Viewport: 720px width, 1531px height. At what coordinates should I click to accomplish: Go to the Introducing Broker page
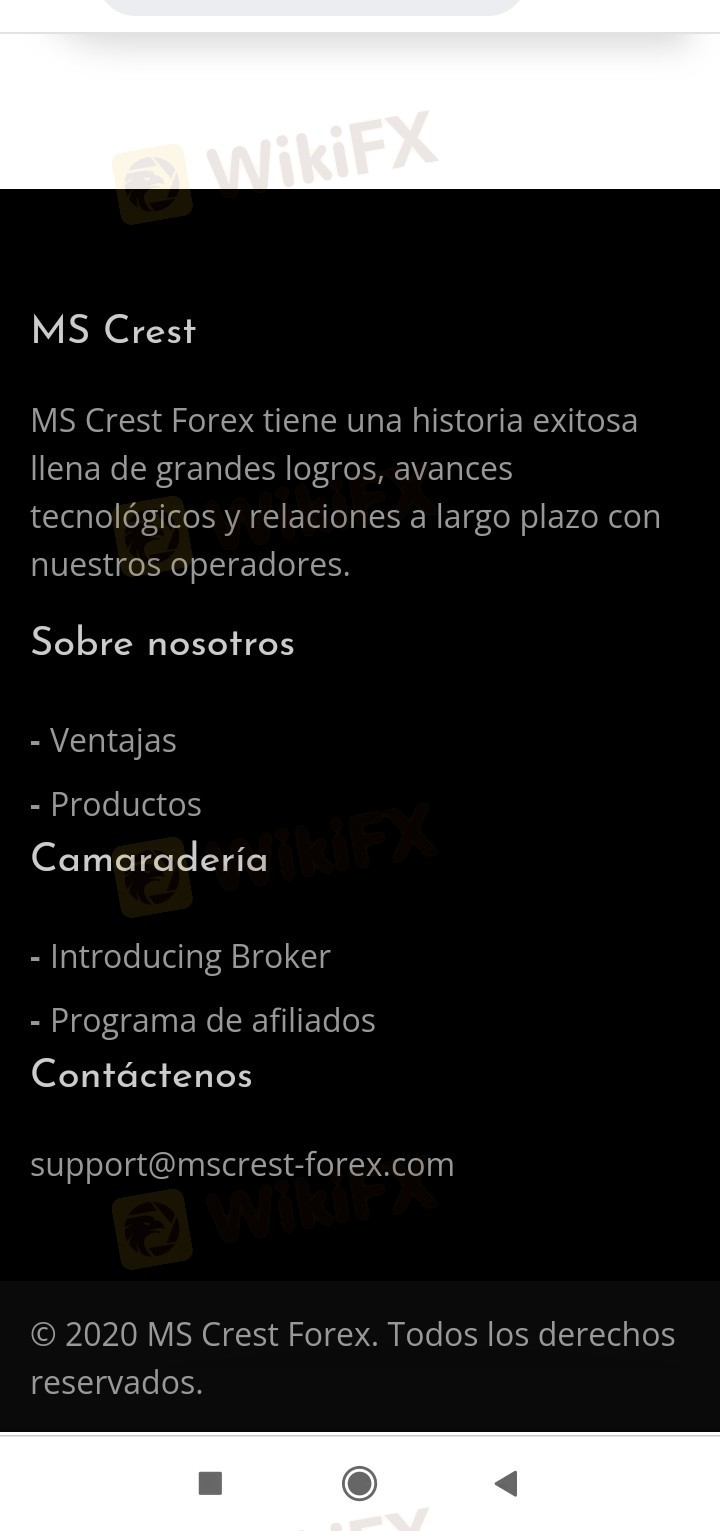coord(190,957)
